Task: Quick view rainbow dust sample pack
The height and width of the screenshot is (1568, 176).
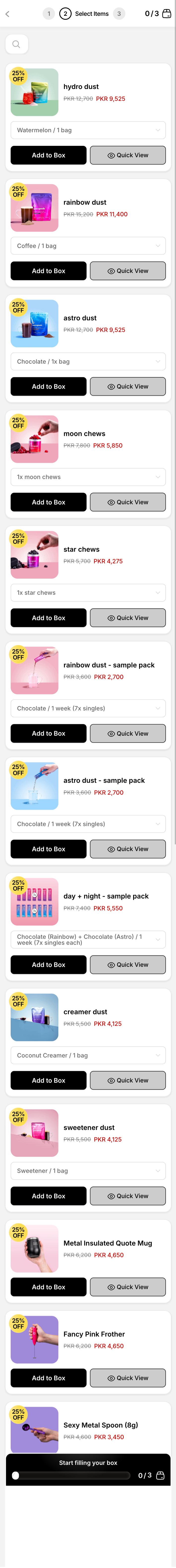Action: tap(128, 733)
